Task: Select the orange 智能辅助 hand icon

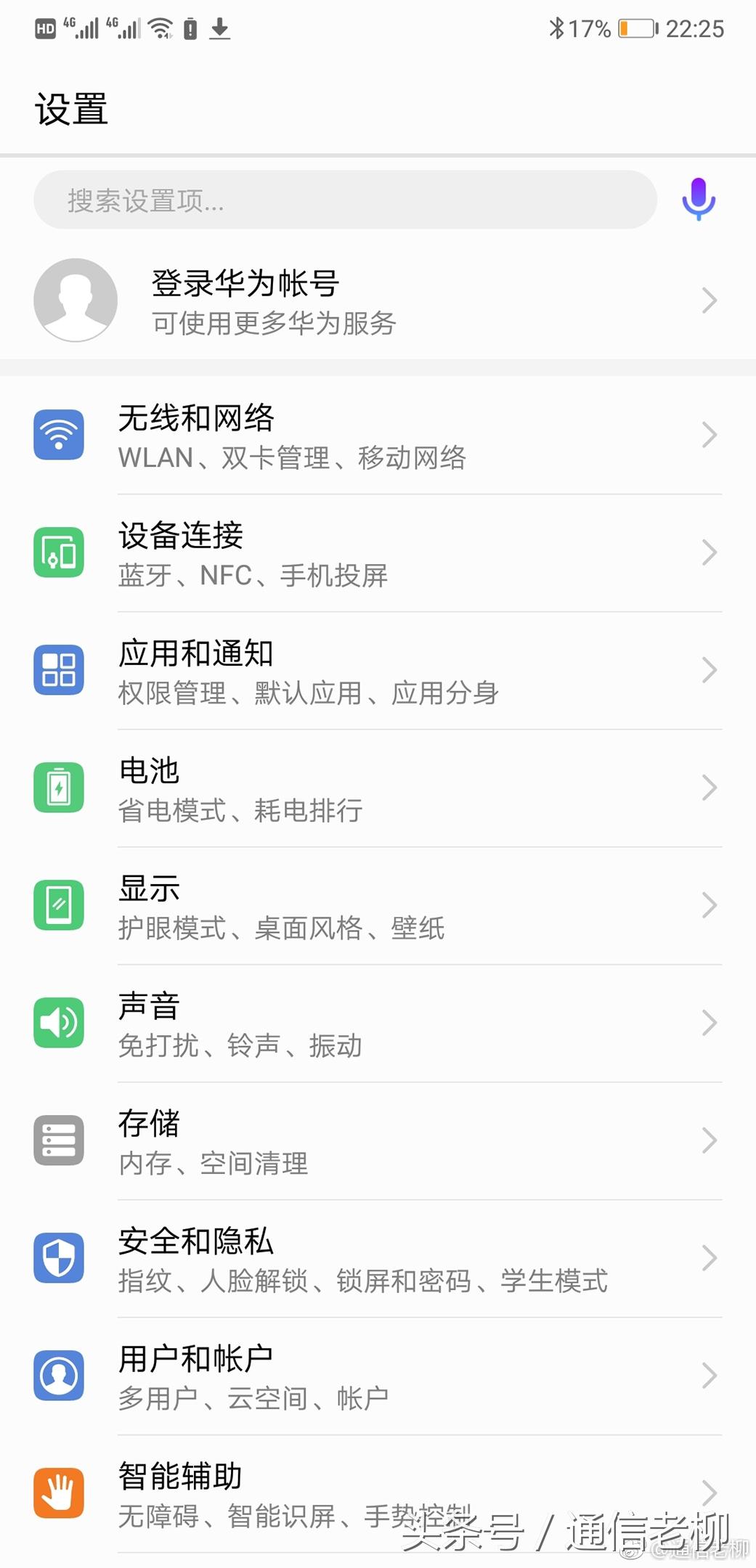Action: 59,1493
